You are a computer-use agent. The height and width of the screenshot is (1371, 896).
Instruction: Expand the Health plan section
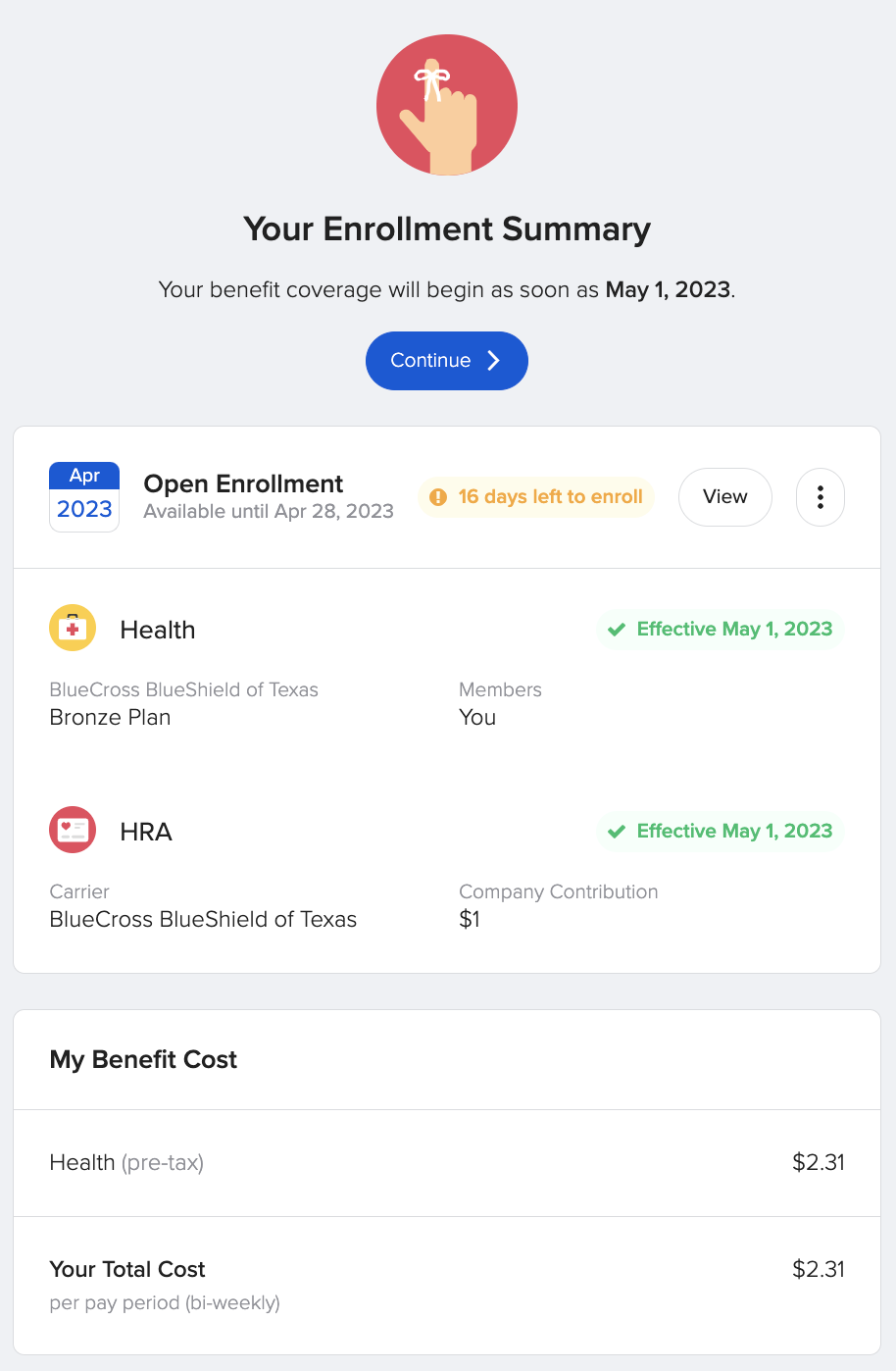[158, 629]
